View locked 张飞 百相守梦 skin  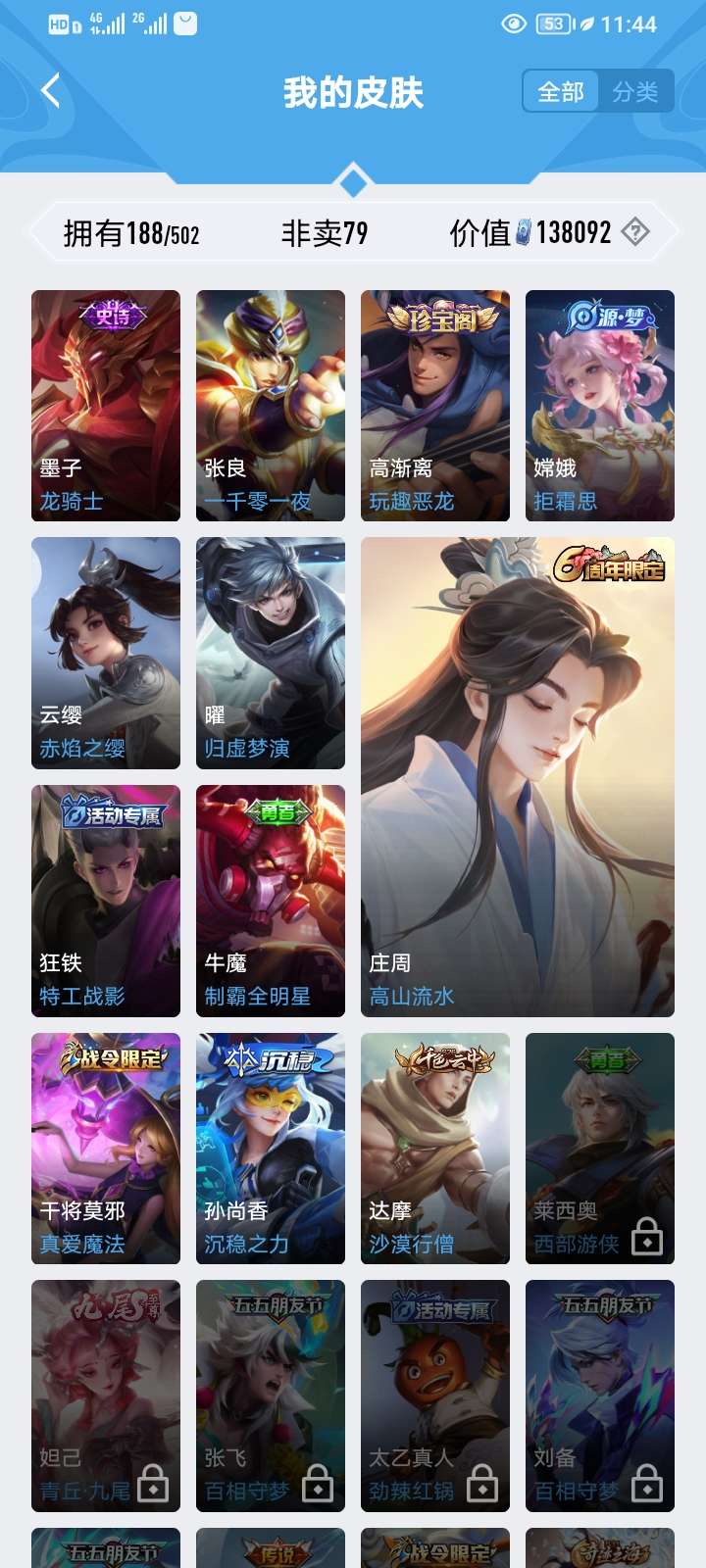tap(271, 1395)
